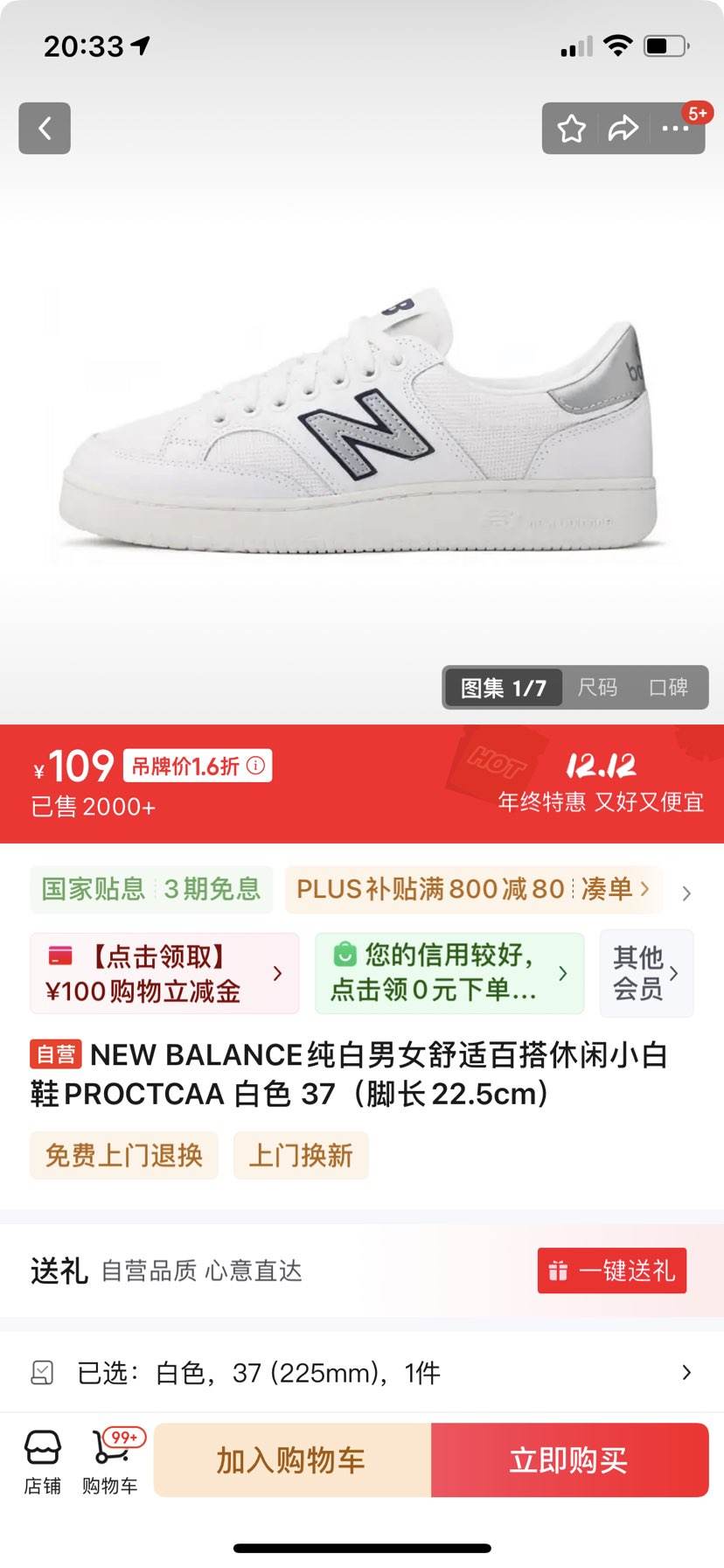Select the 上门换新 service tag
The width and height of the screenshot is (724, 1568).
click(301, 1155)
